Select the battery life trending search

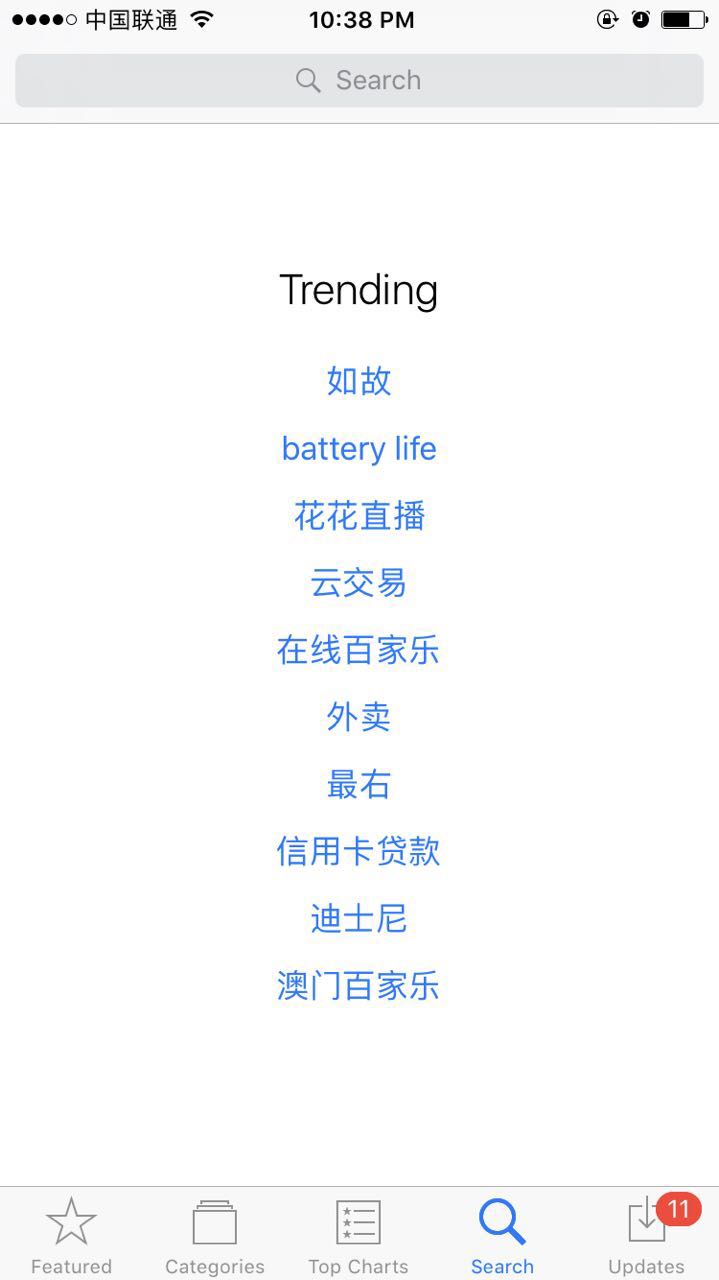[x=359, y=448]
